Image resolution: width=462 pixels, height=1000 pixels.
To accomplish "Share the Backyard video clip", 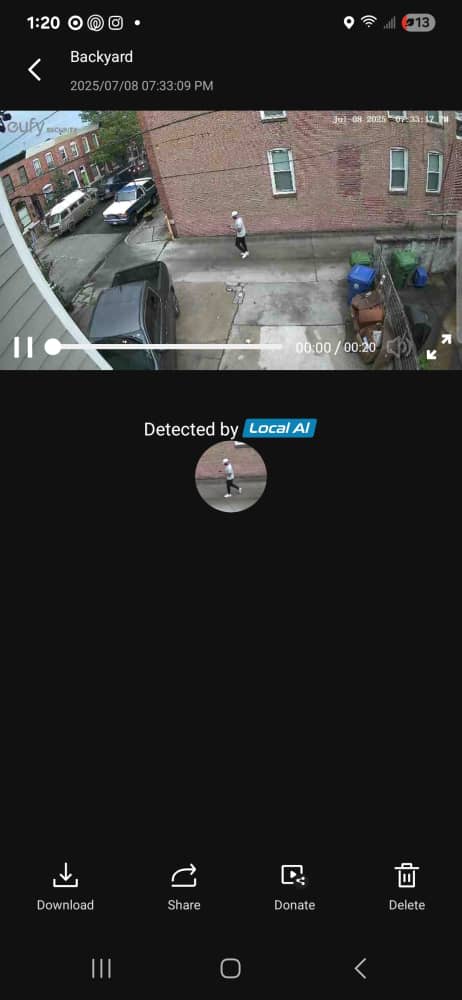I will pyautogui.click(x=184, y=886).
